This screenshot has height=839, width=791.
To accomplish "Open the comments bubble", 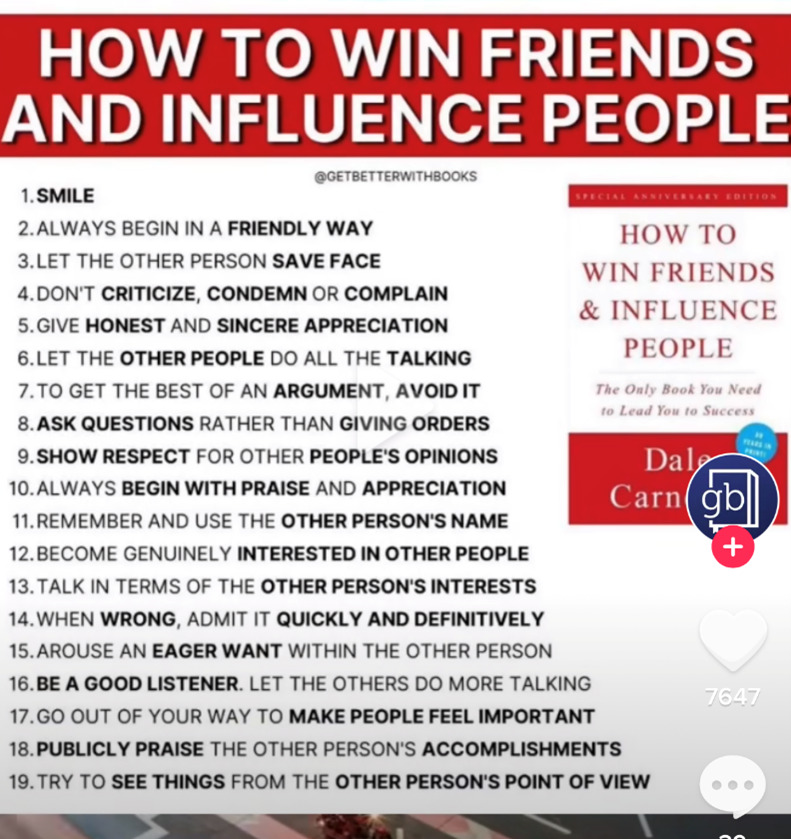I will [x=732, y=785].
